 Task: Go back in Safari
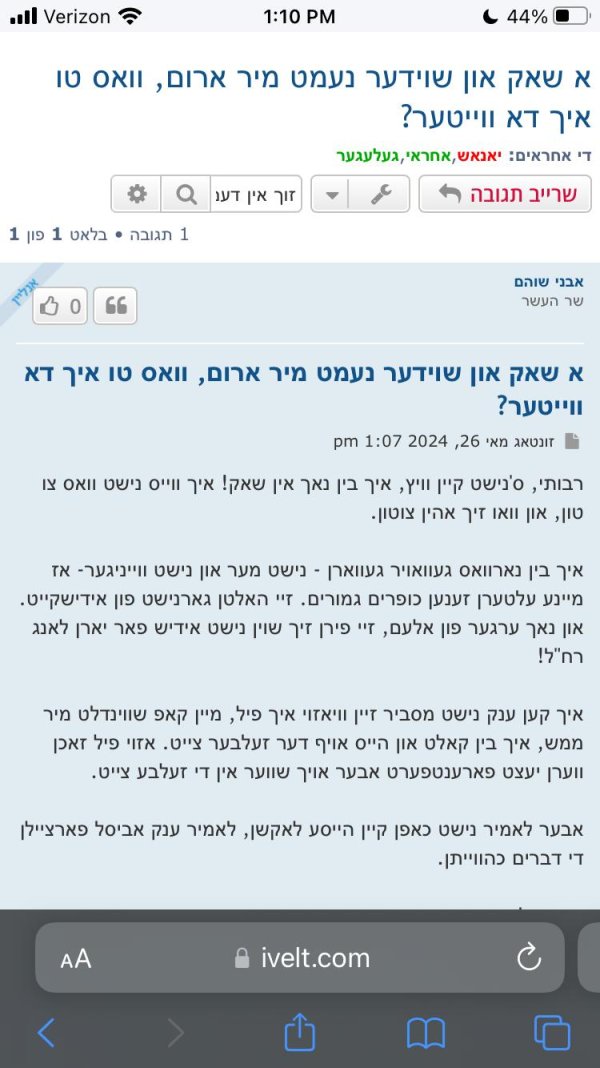tap(46, 1032)
